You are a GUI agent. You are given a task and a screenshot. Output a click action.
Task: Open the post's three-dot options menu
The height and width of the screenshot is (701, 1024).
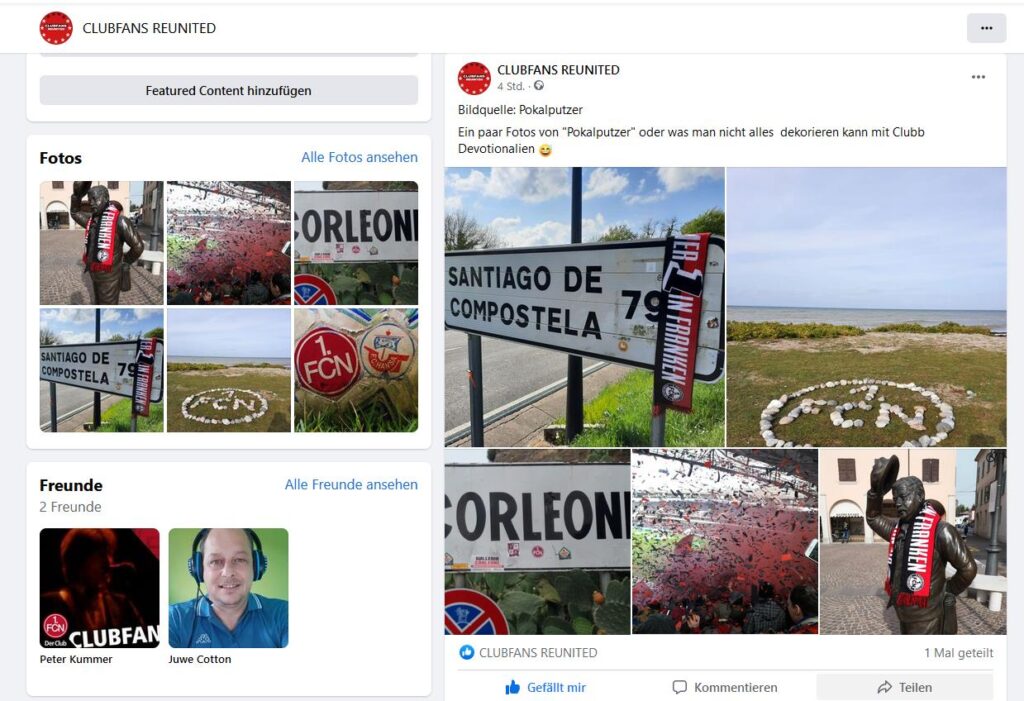tap(978, 78)
